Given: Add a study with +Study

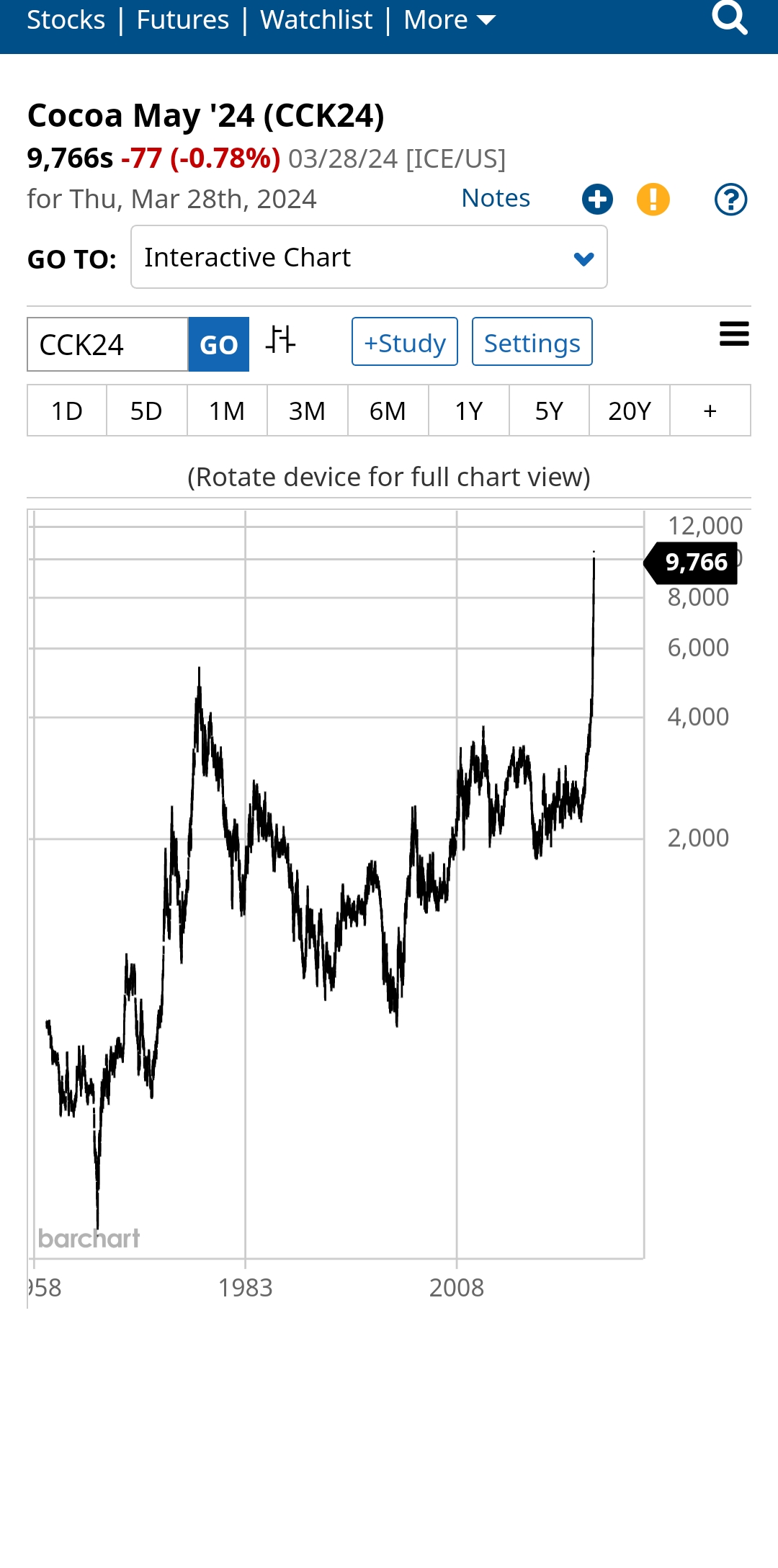Looking at the screenshot, I should click(404, 342).
